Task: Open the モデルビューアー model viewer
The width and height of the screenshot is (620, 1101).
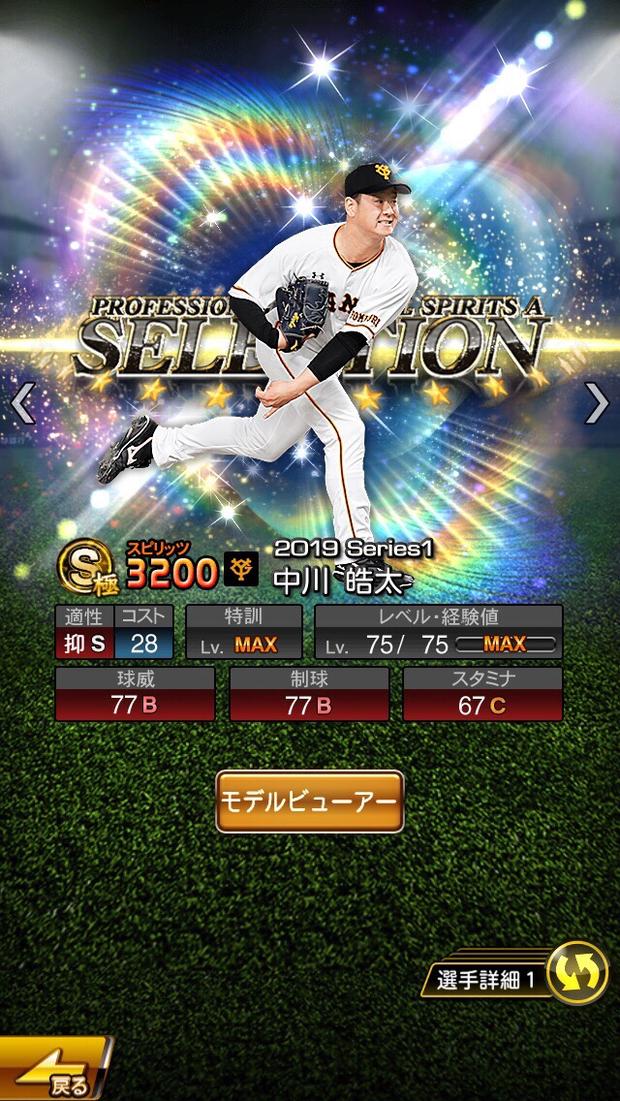Action: click(x=310, y=801)
